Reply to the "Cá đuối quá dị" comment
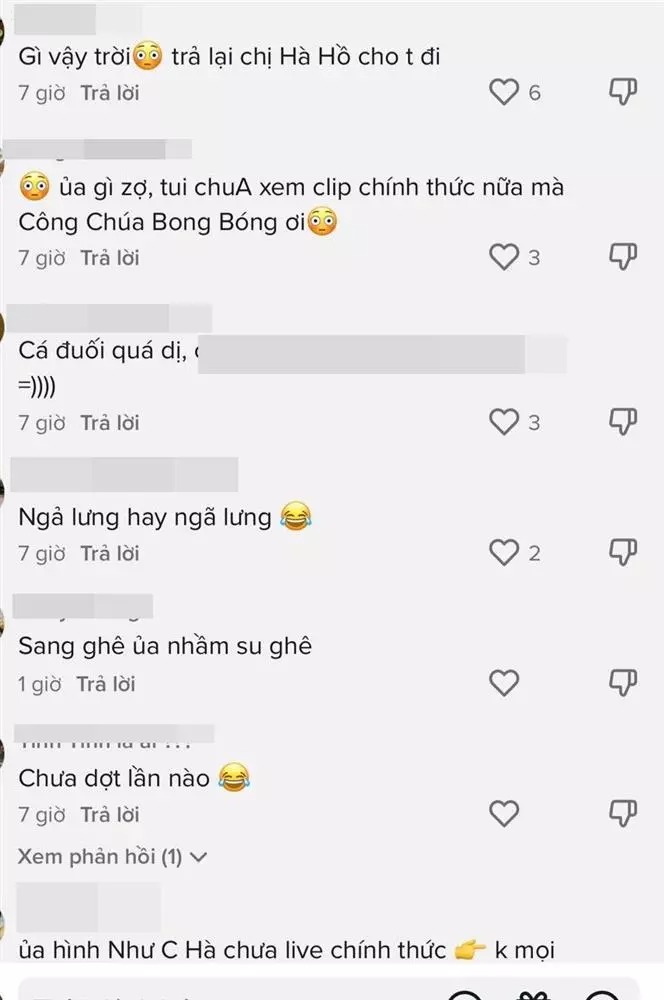Screen dimensions: 664x1000 tap(110, 423)
